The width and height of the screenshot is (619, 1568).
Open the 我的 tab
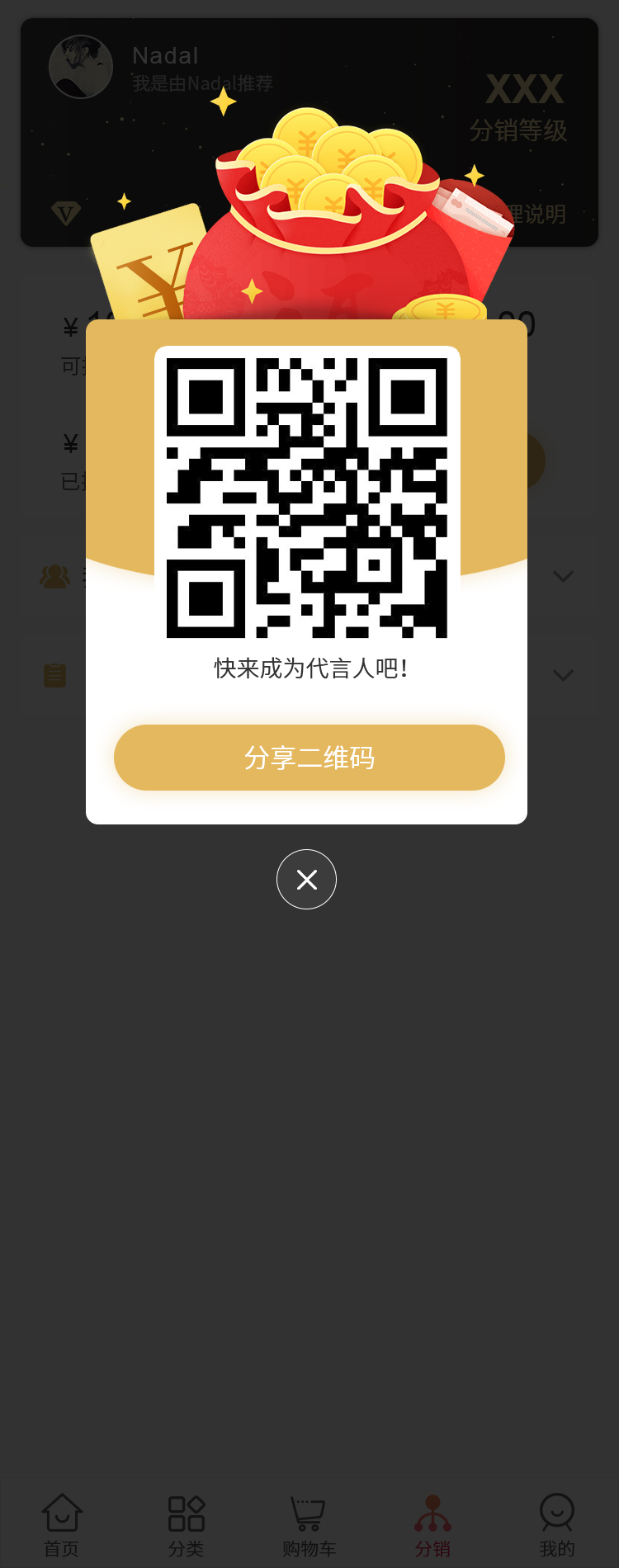(x=557, y=1525)
